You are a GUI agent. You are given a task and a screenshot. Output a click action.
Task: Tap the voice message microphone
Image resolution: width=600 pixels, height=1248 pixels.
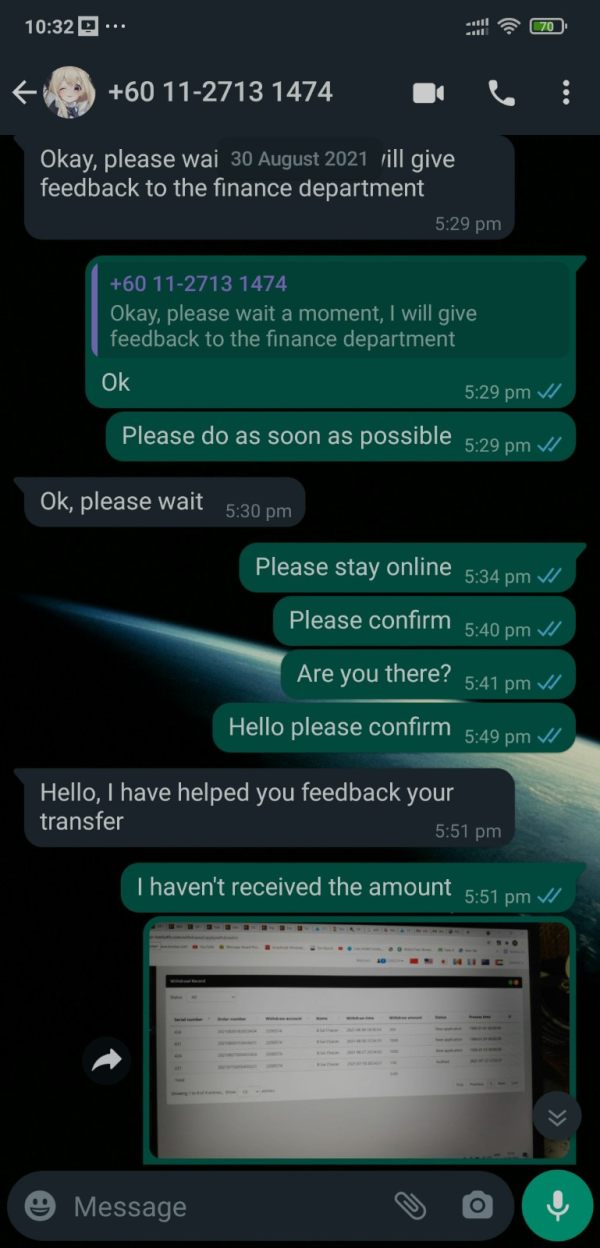(557, 1205)
